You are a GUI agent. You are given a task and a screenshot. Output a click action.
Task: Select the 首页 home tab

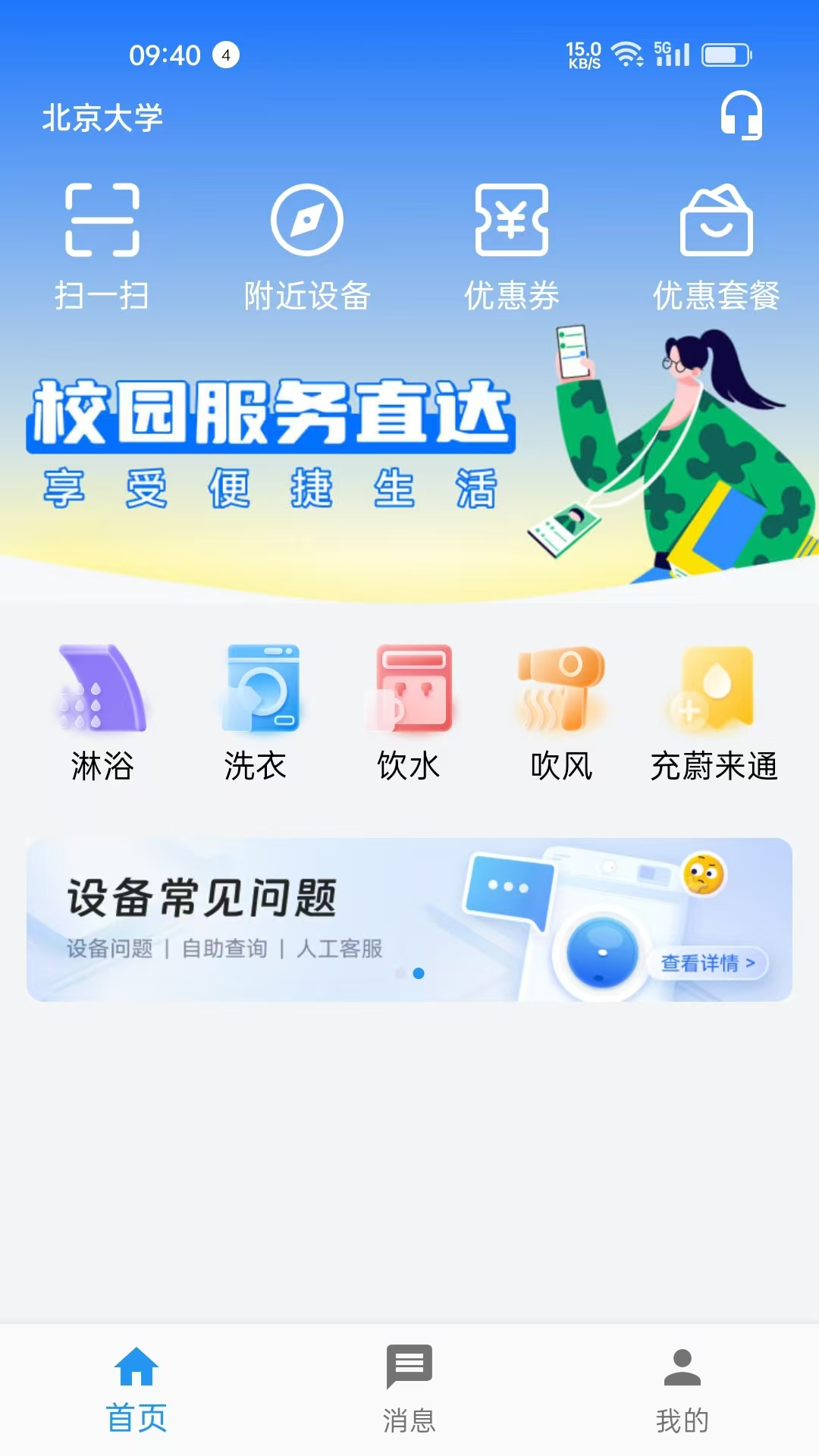[138, 1395]
